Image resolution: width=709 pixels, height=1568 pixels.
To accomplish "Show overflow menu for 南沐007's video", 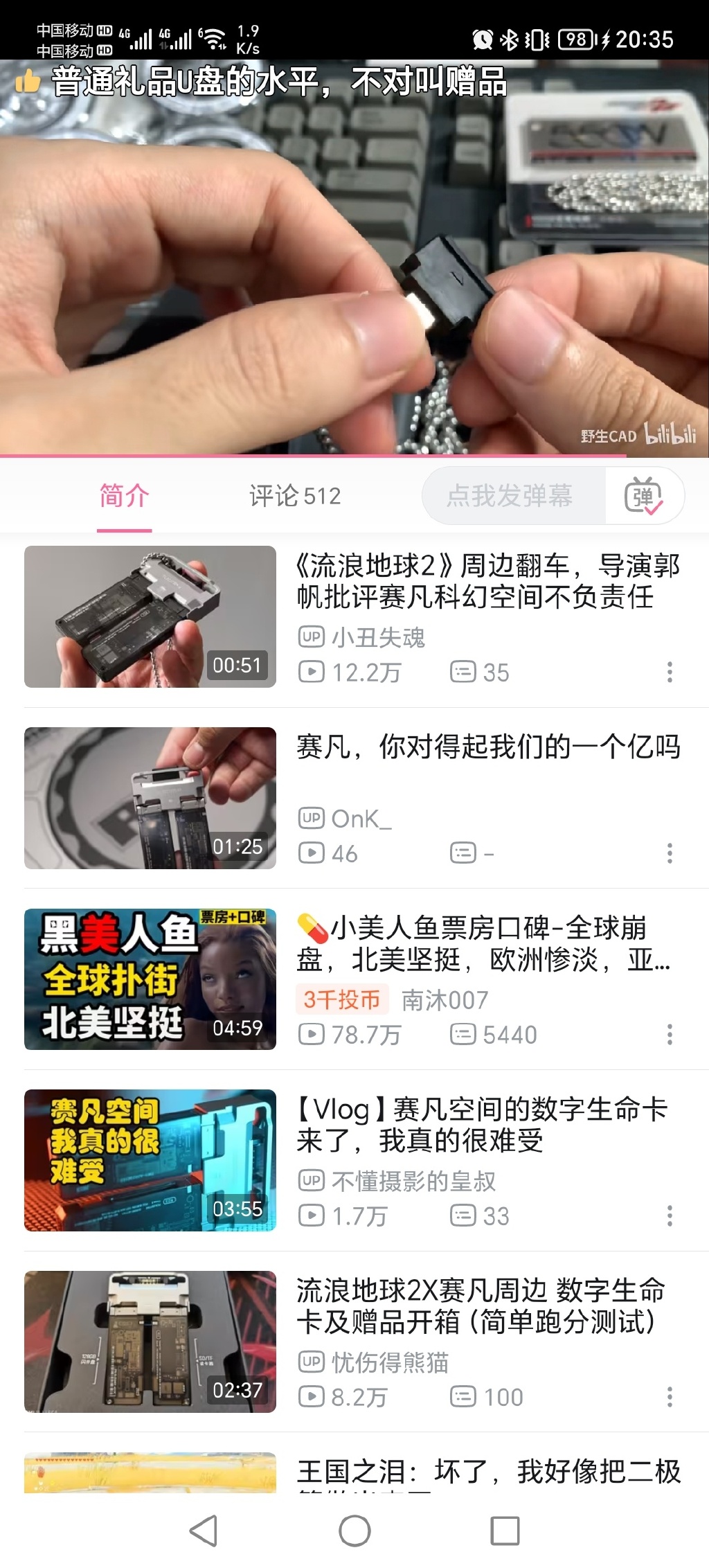I will click(670, 1035).
